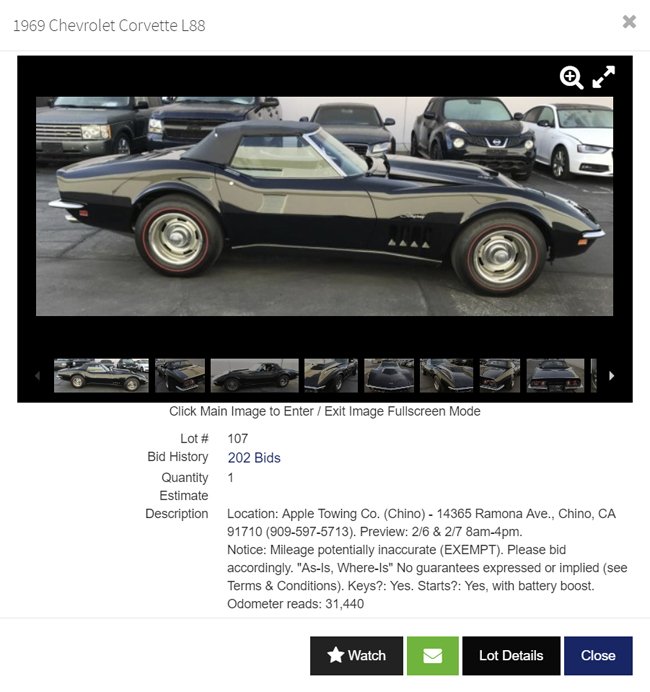The image size is (650, 692).
Task: Show next gallery thumbnails
Action: (x=611, y=376)
